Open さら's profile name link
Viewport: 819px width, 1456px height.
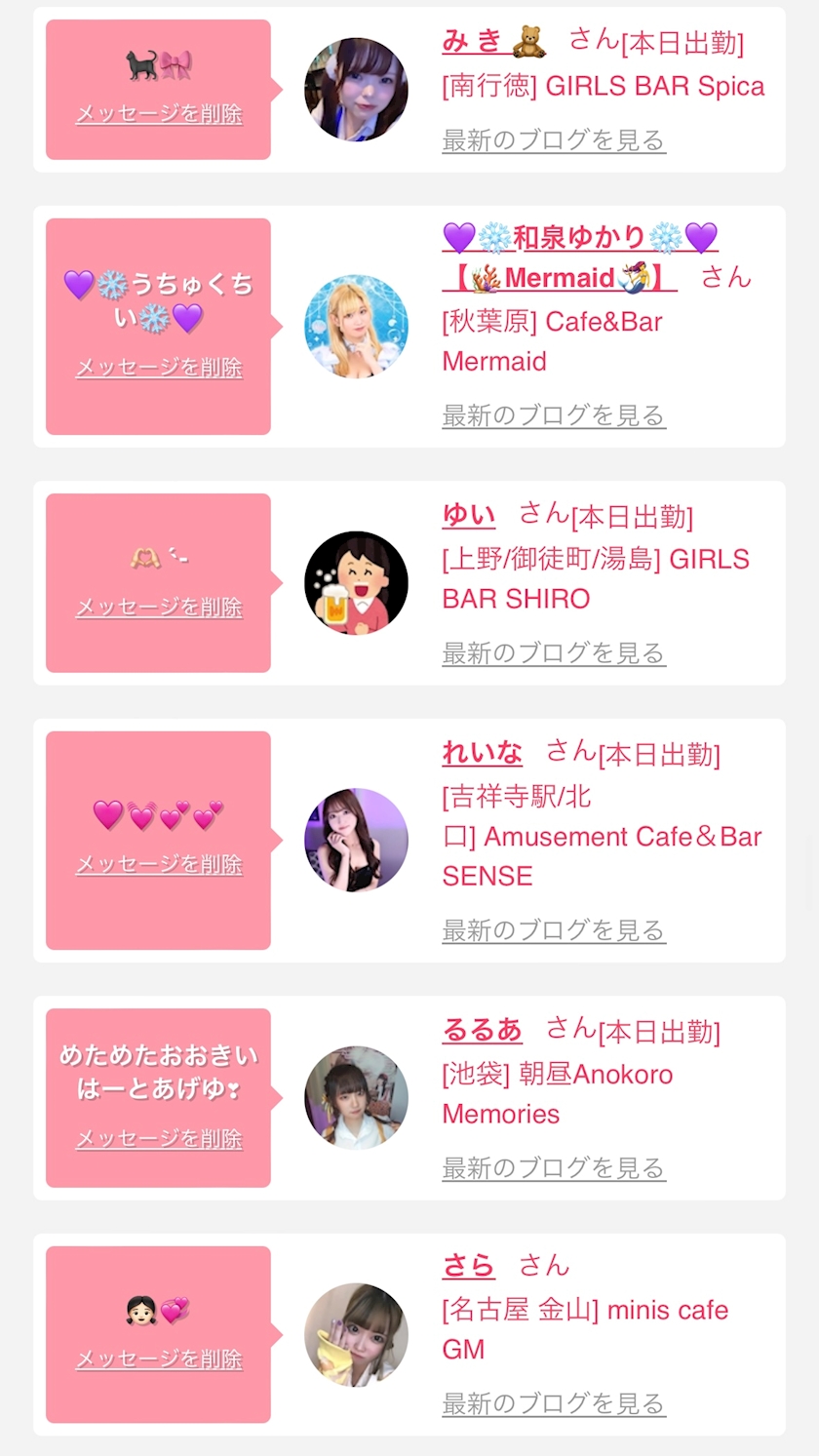[x=469, y=1266]
